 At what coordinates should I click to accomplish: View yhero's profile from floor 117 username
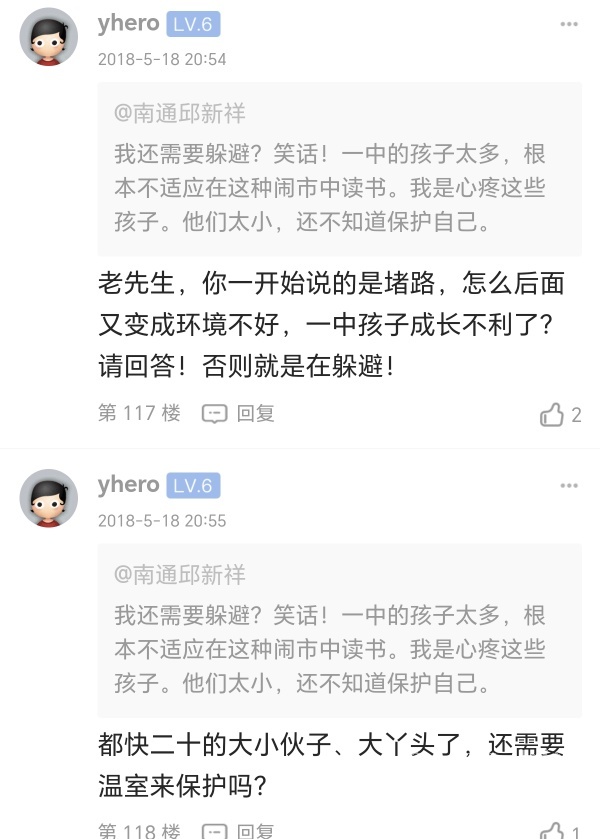(128, 24)
